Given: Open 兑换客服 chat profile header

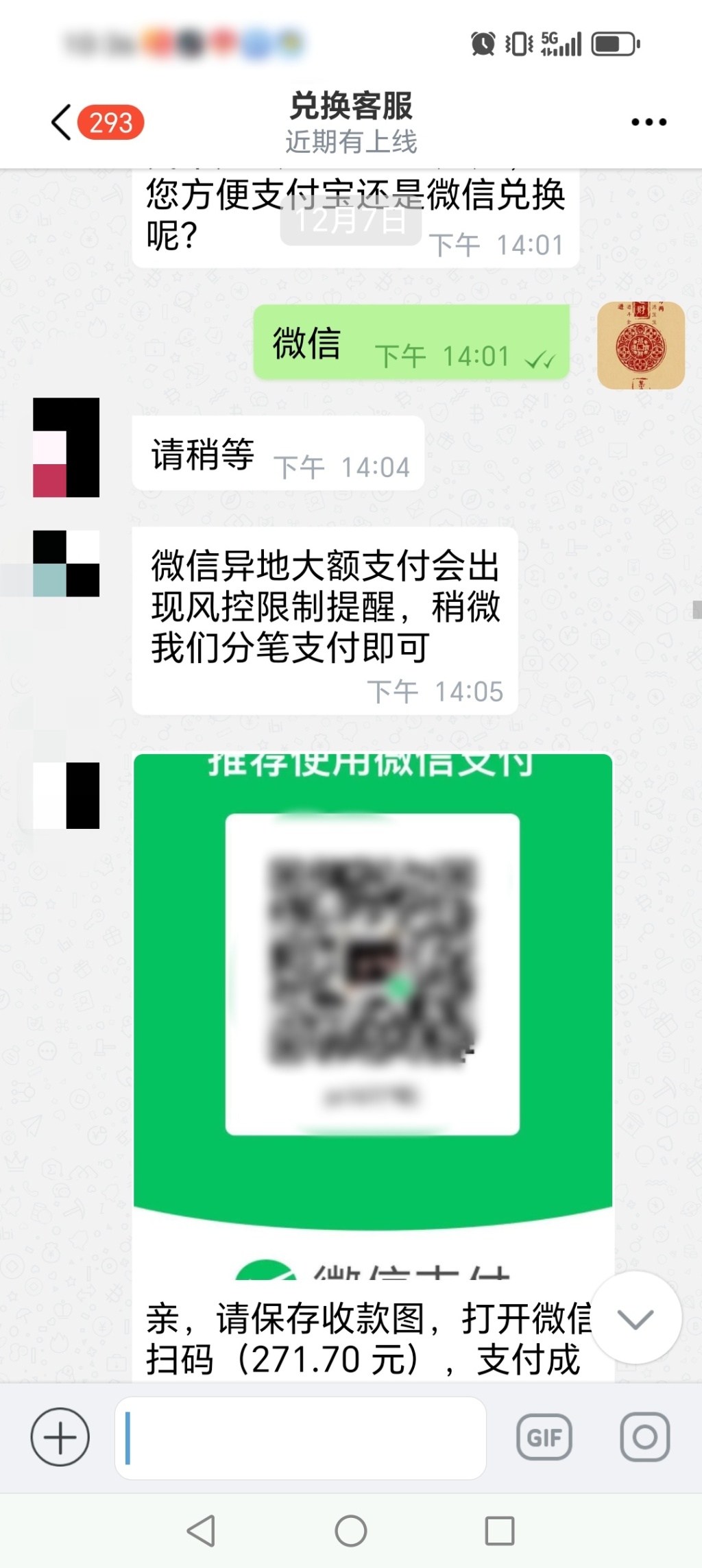Looking at the screenshot, I should (x=350, y=122).
